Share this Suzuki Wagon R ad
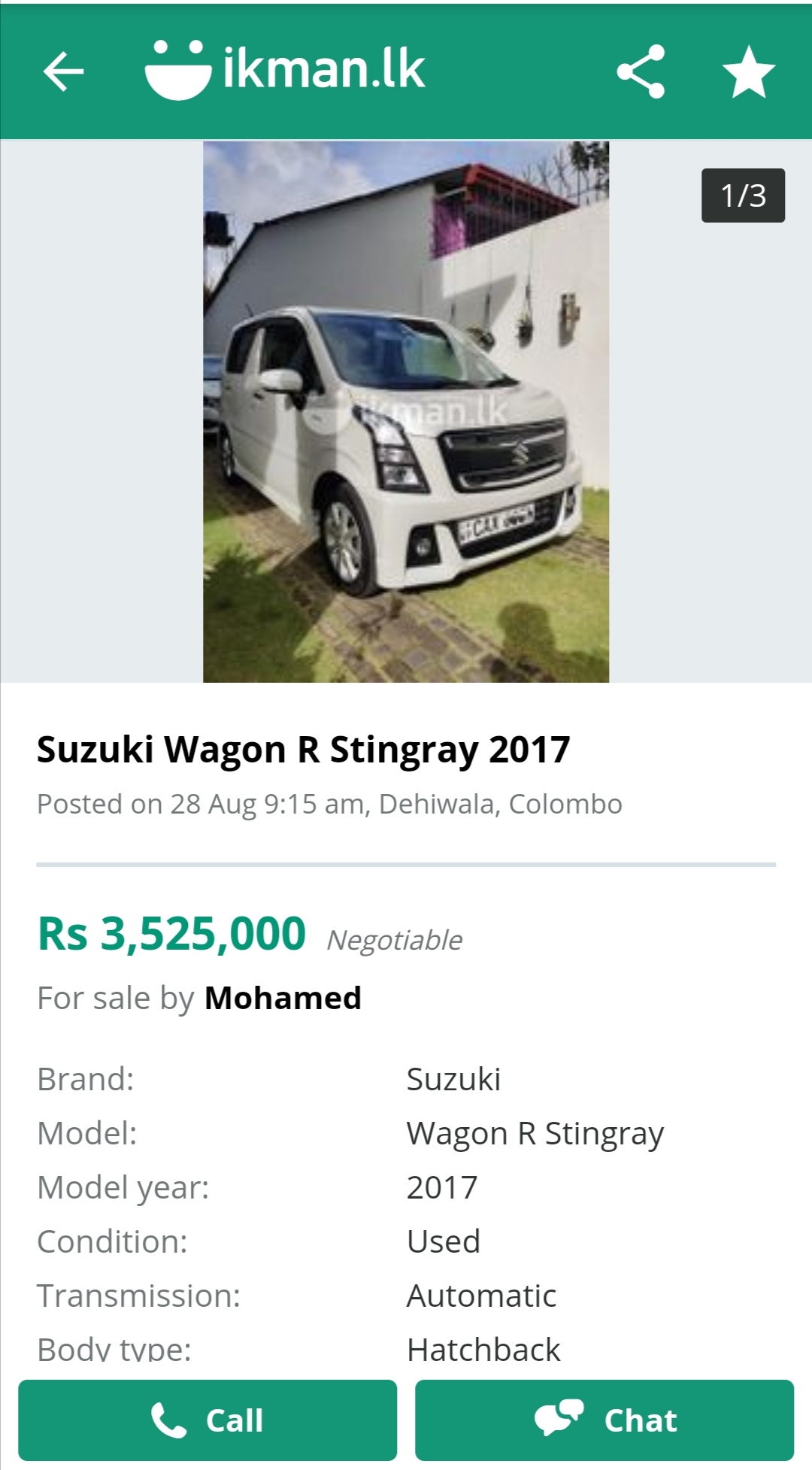The height and width of the screenshot is (1470, 812). (x=641, y=71)
